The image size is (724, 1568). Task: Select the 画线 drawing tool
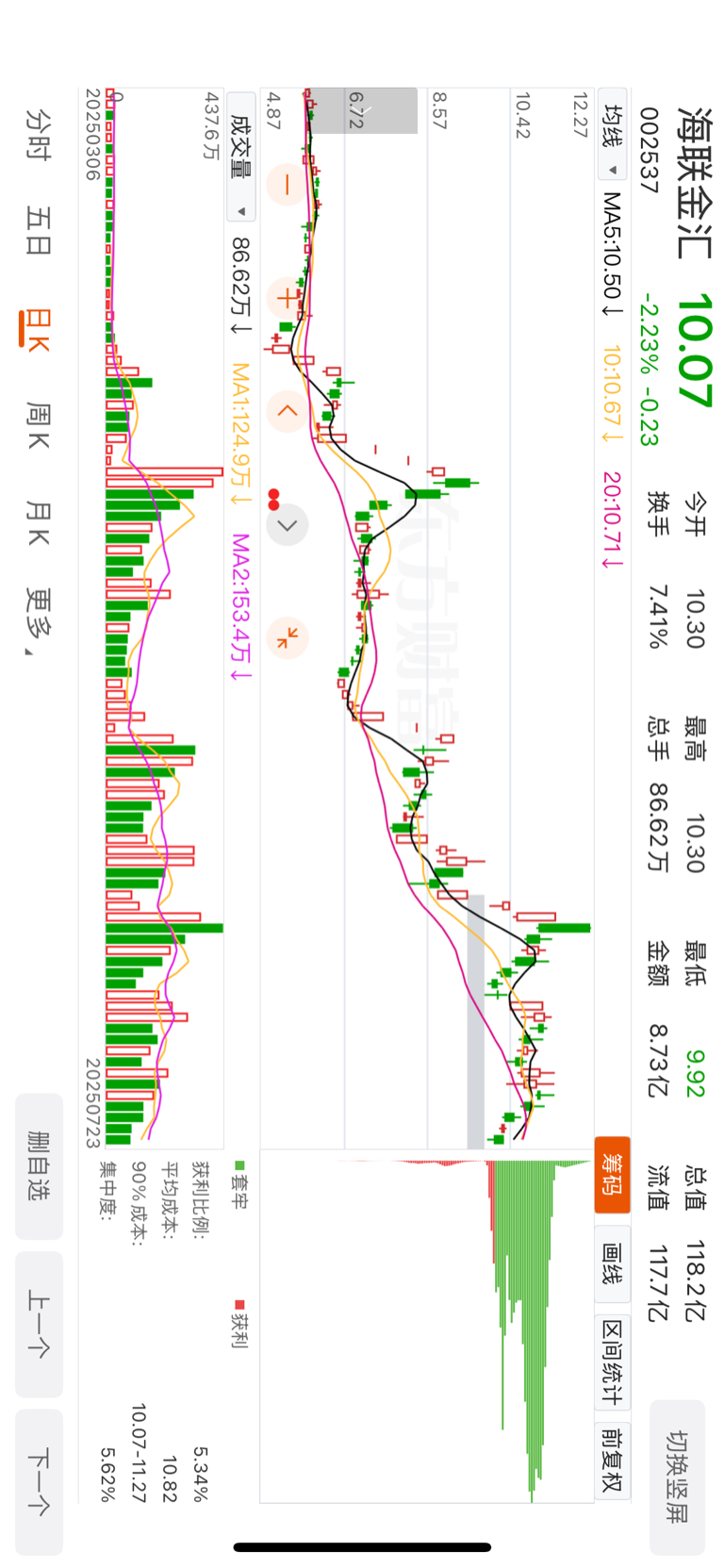(x=613, y=1264)
